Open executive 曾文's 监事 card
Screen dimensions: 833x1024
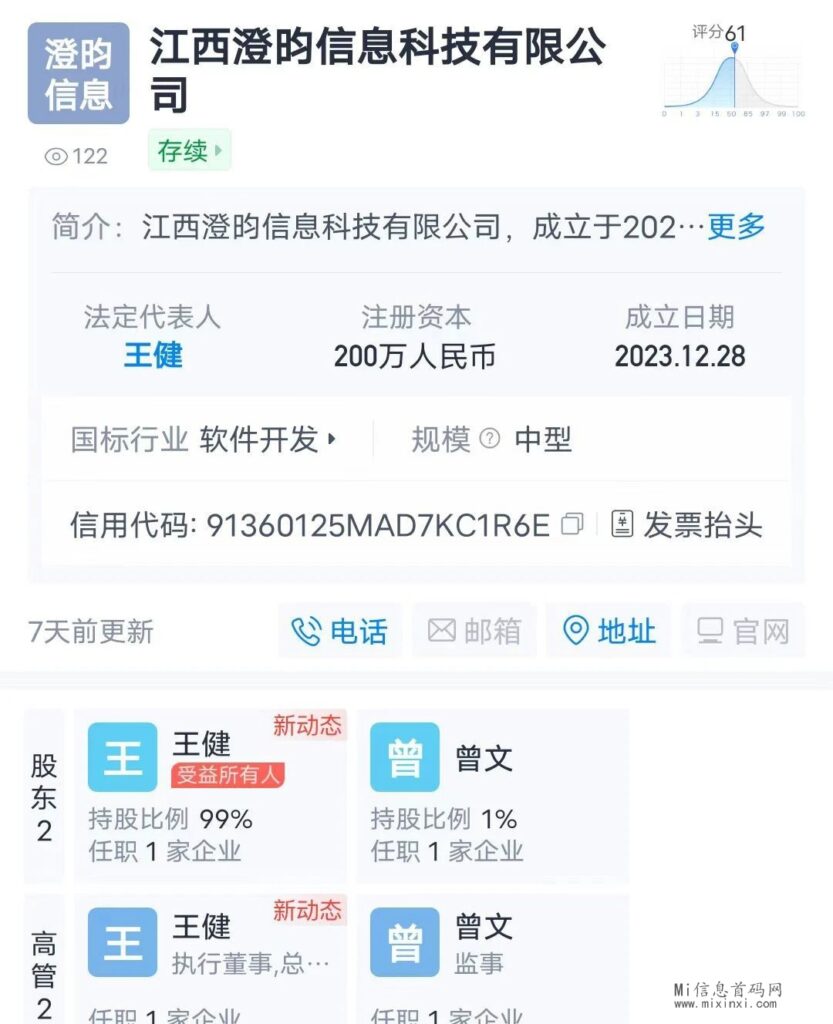[492, 955]
